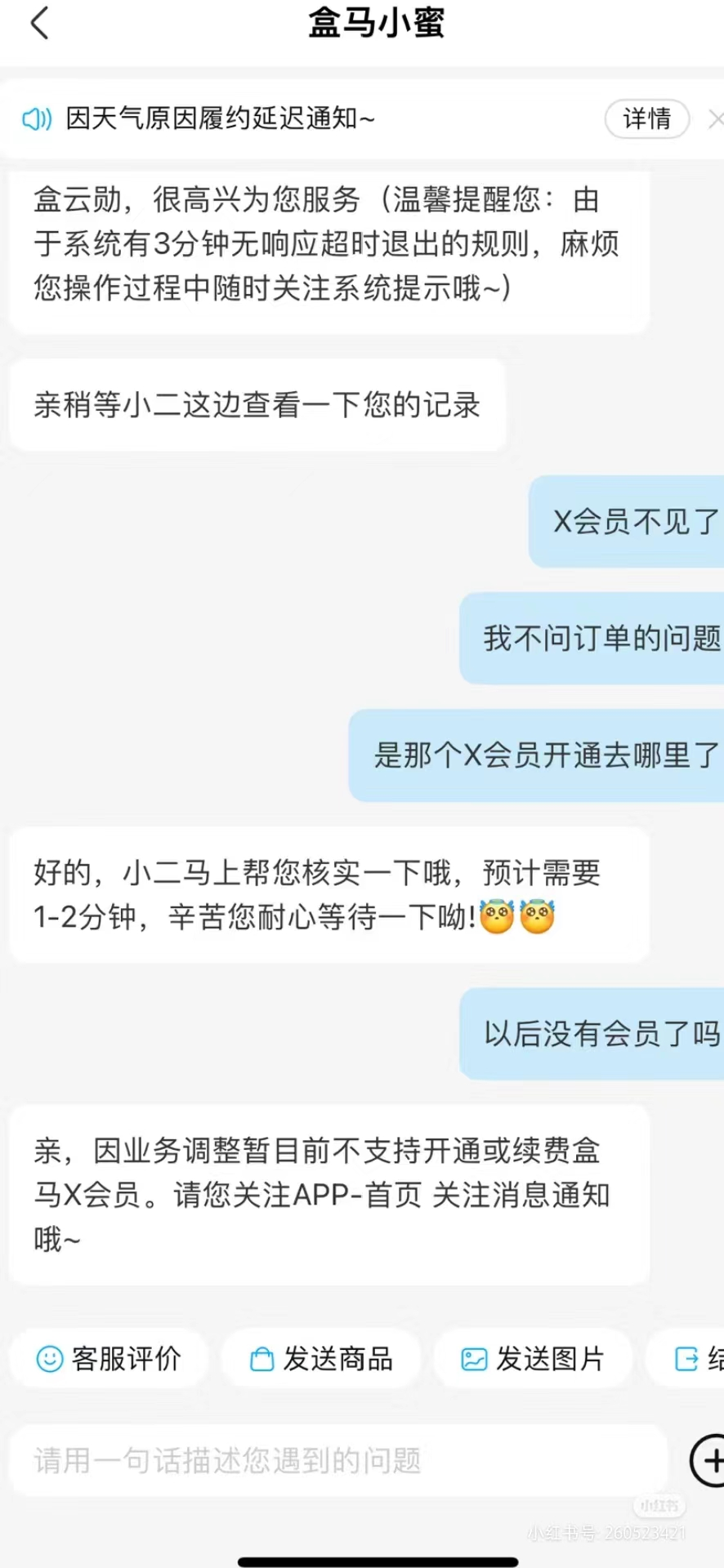This screenshot has height=1568, width=724.
Task: Go back from 盒马小蜜 chat
Action: tap(39, 23)
